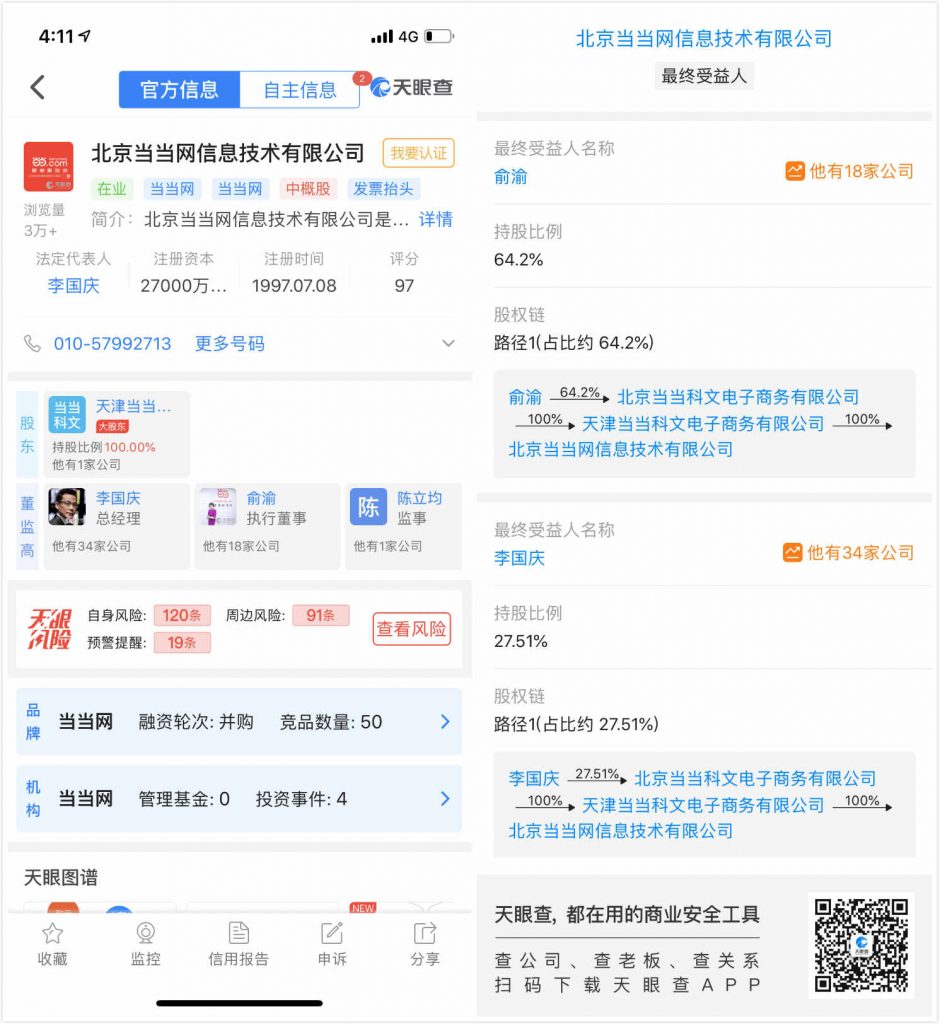Open legal representative 李国庆 link
Image resolution: width=940 pixels, height=1024 pixels.
coord(74,286)
